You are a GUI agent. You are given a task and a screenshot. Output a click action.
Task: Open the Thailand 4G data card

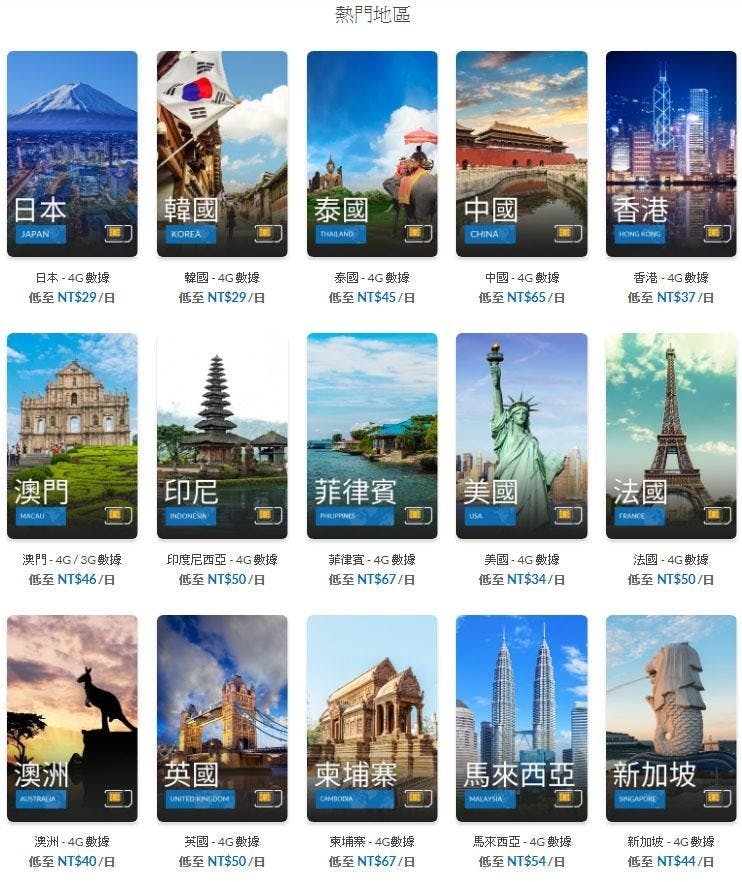pos(372,154)
